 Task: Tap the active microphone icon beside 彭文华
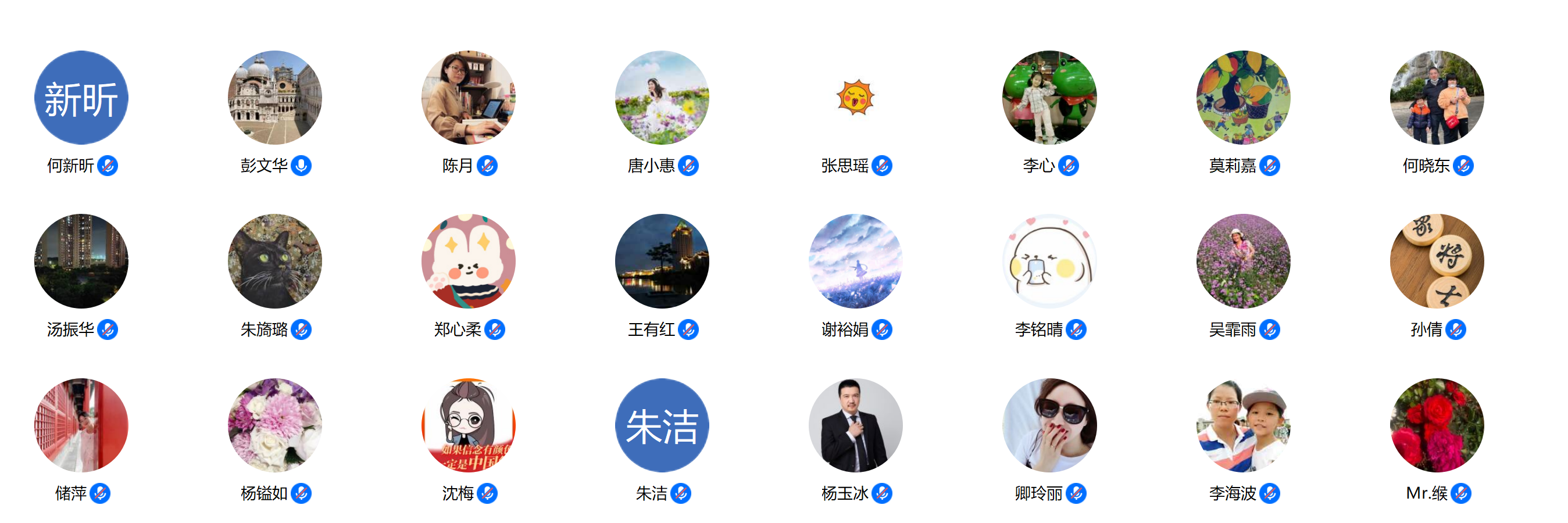pos(301,166)
